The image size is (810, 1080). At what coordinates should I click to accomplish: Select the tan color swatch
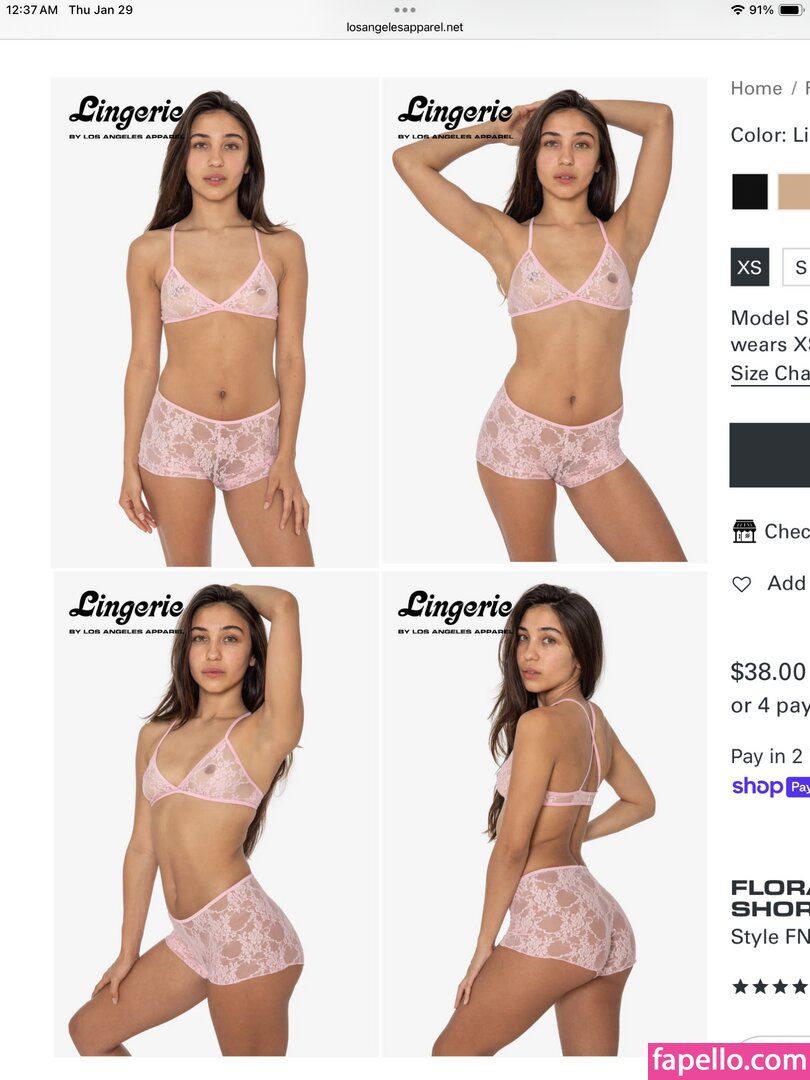tap(795, 191)
